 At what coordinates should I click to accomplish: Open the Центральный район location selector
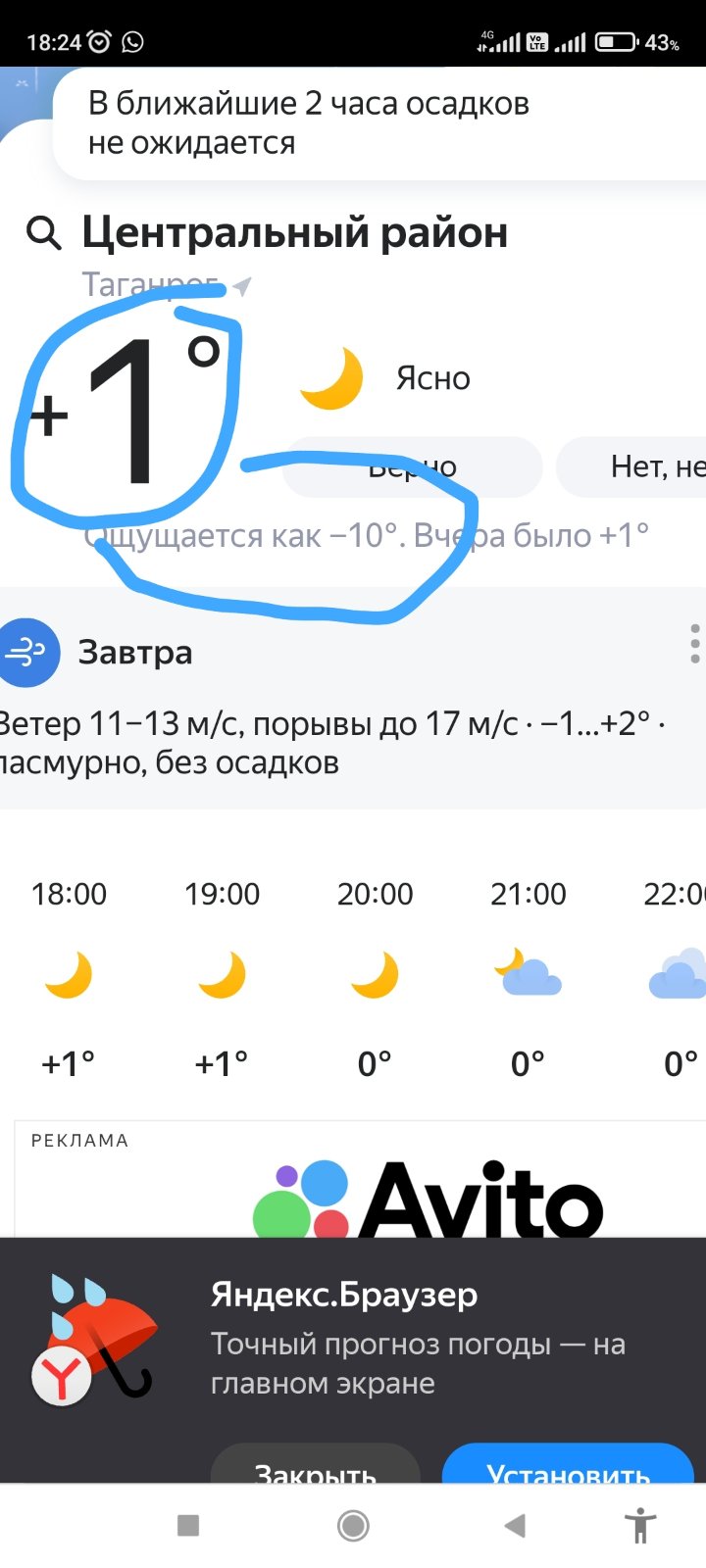(x=294, y=233)
